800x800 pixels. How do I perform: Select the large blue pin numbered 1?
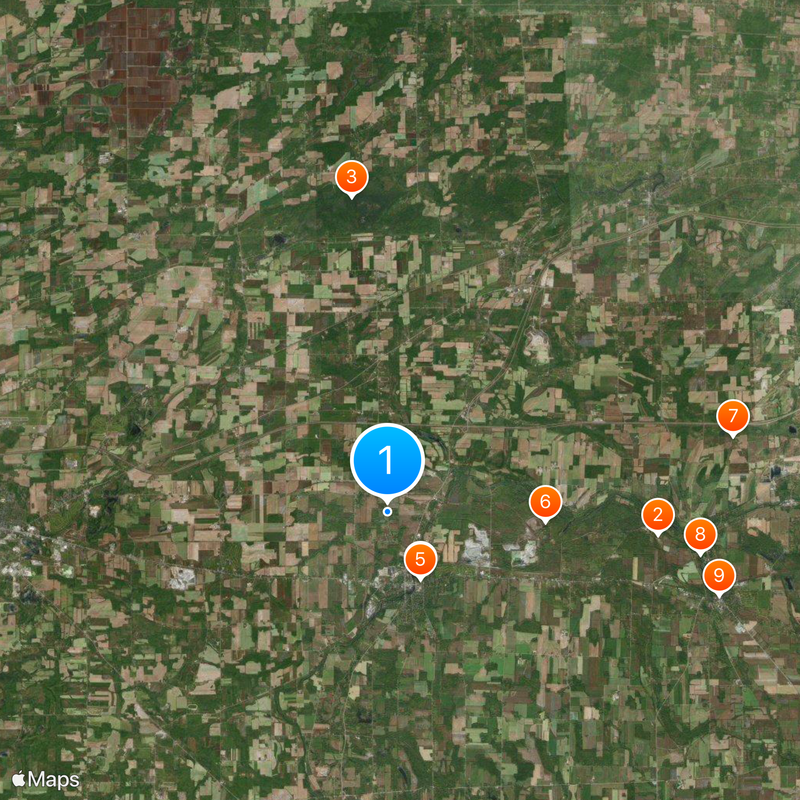click(x=388, y=460)
